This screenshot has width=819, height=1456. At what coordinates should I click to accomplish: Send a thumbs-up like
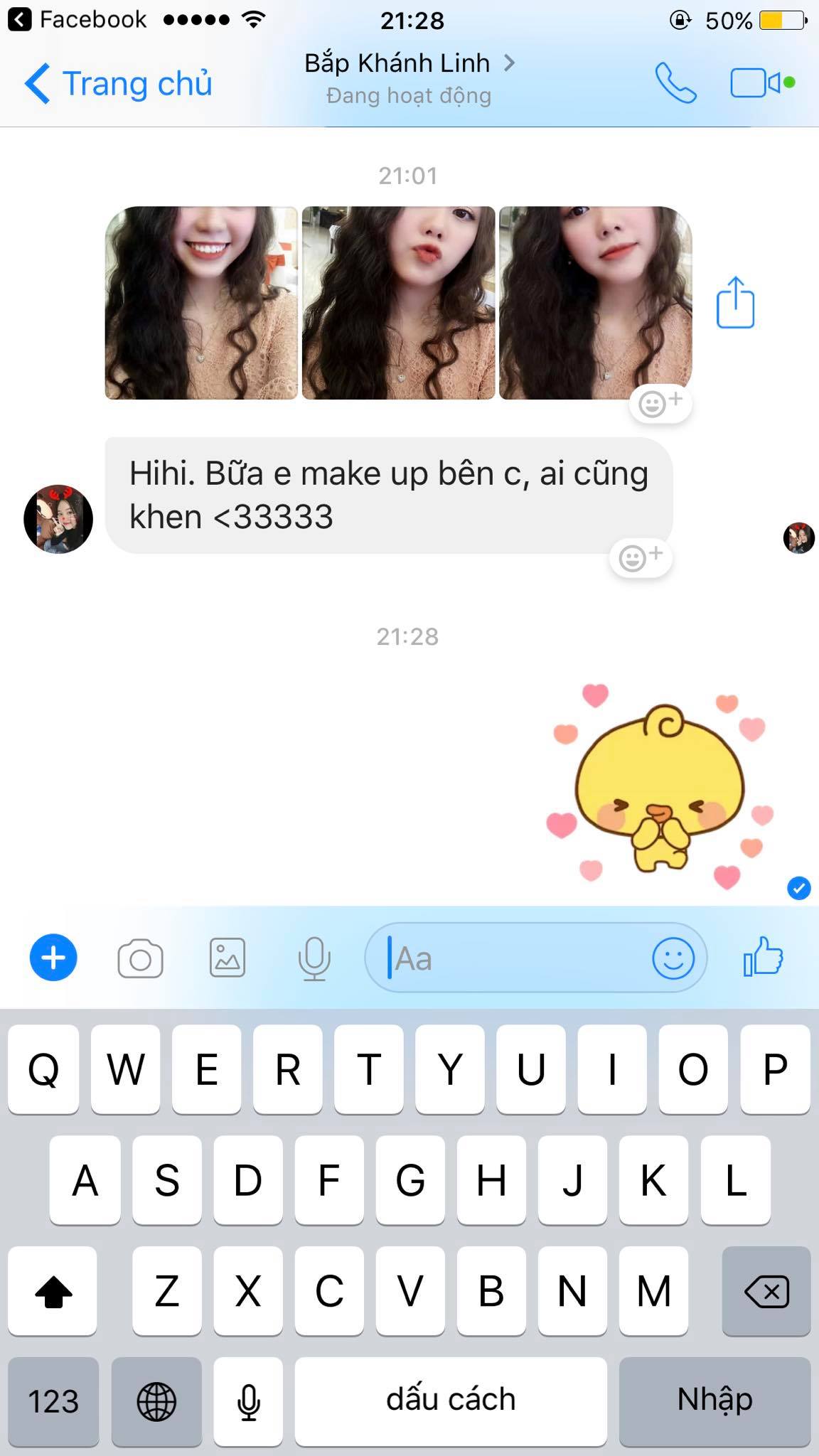tap(763, 956)
